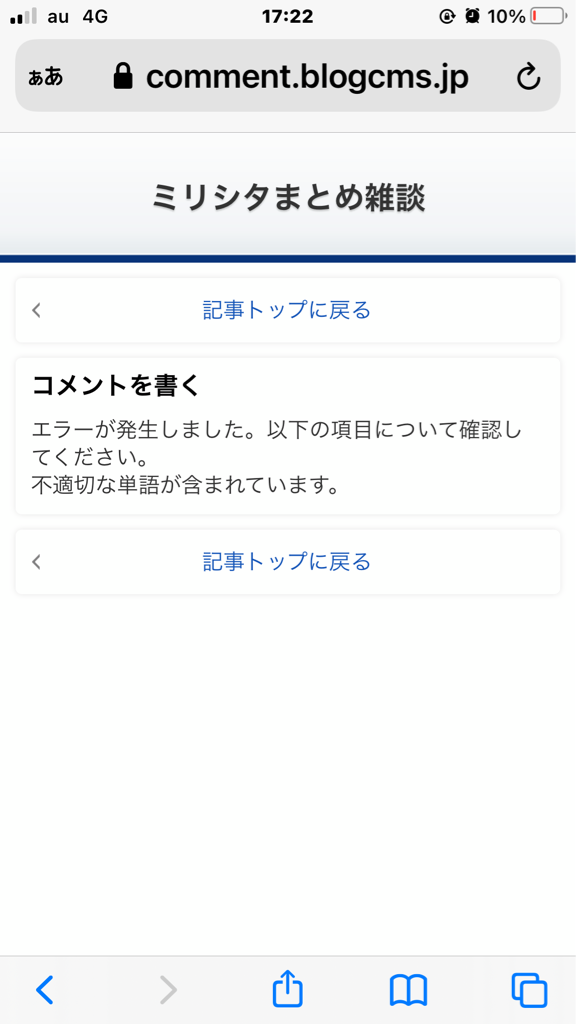
Task: Tap the comment.blogcms.jp address bar
Action: [x=288, y=76]
